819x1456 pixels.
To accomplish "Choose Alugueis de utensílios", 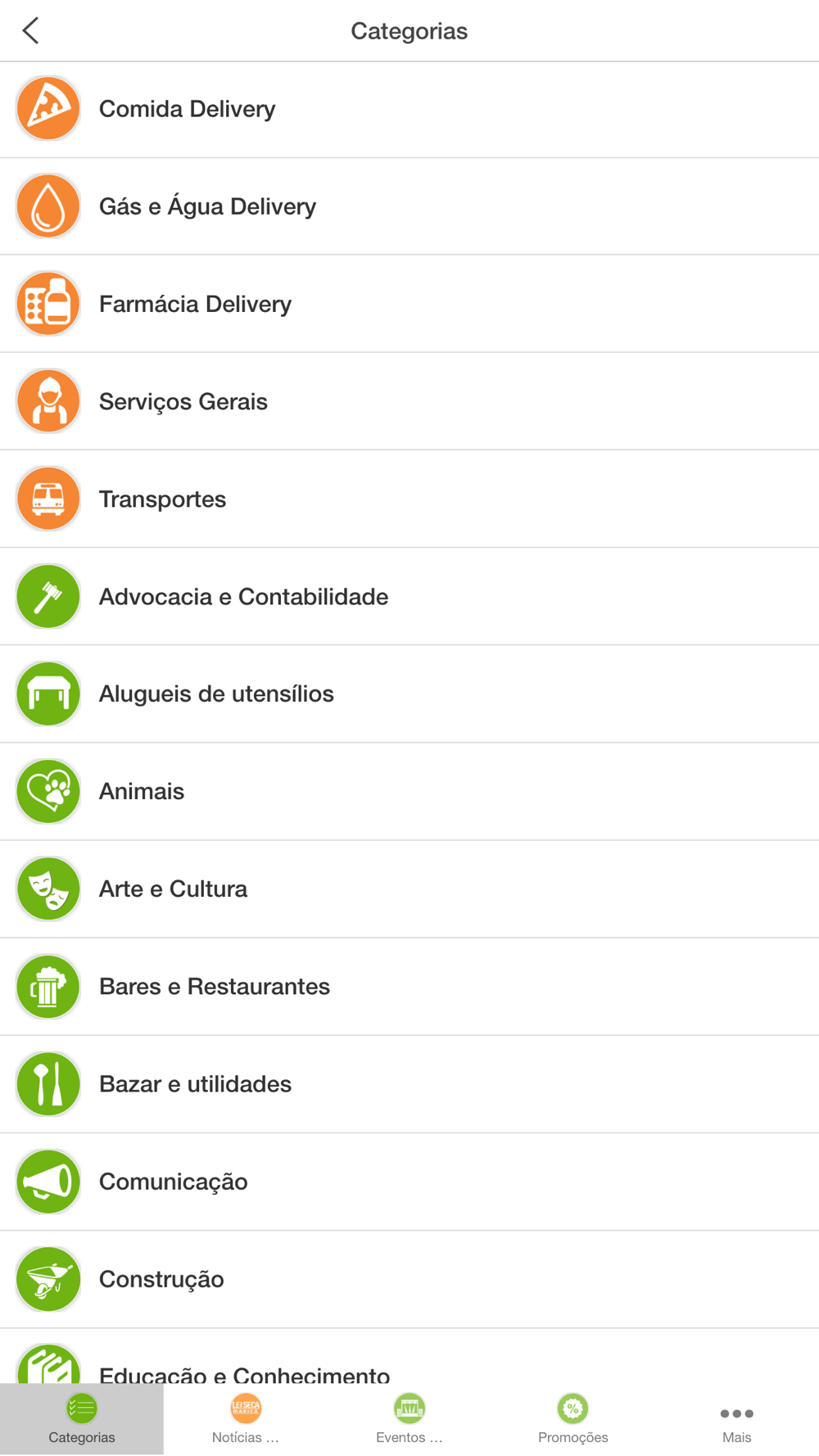I will pyautogui.click(x=409, y=694).
